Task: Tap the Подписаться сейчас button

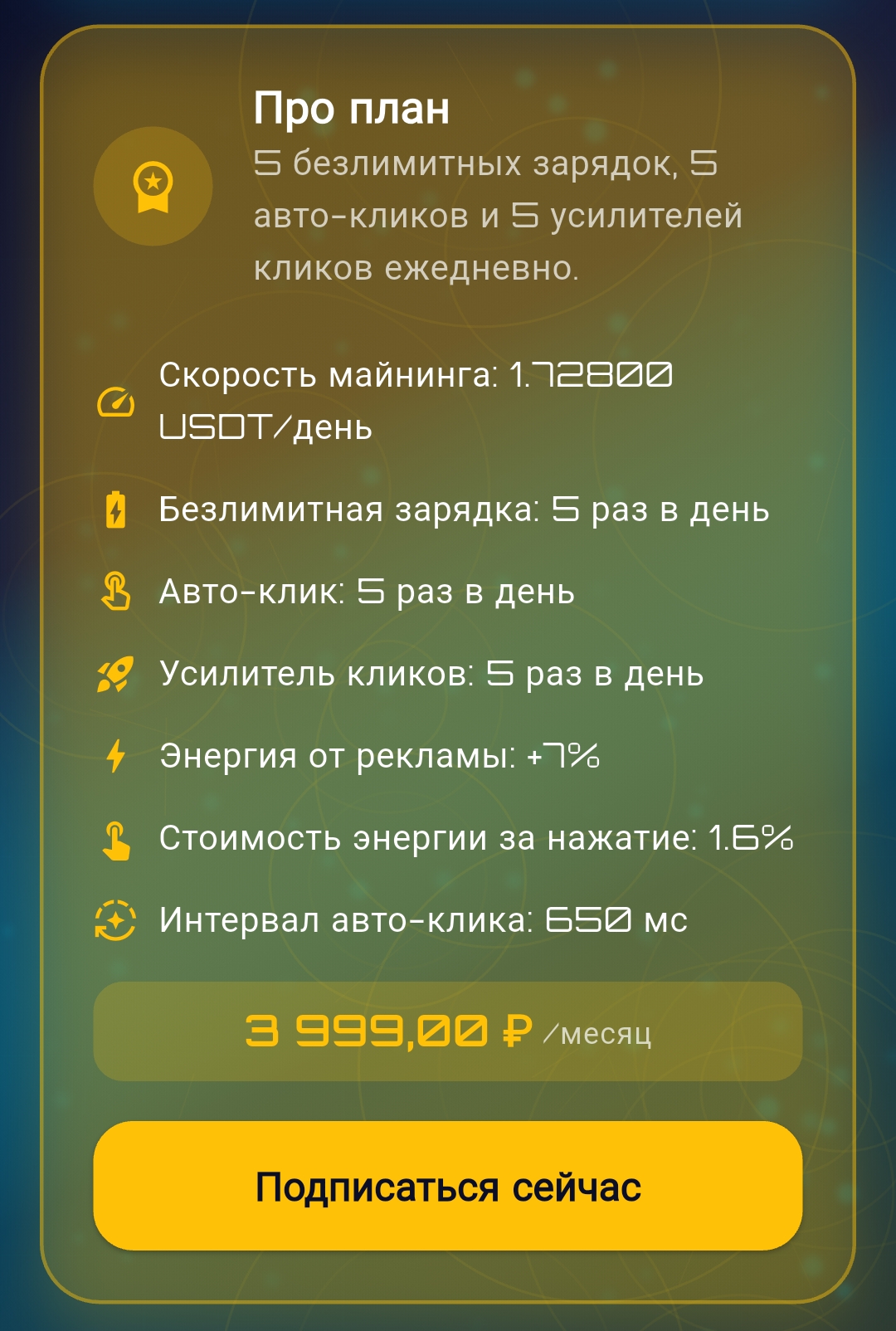Action: pyautogui.click(x=448, y=1185)
